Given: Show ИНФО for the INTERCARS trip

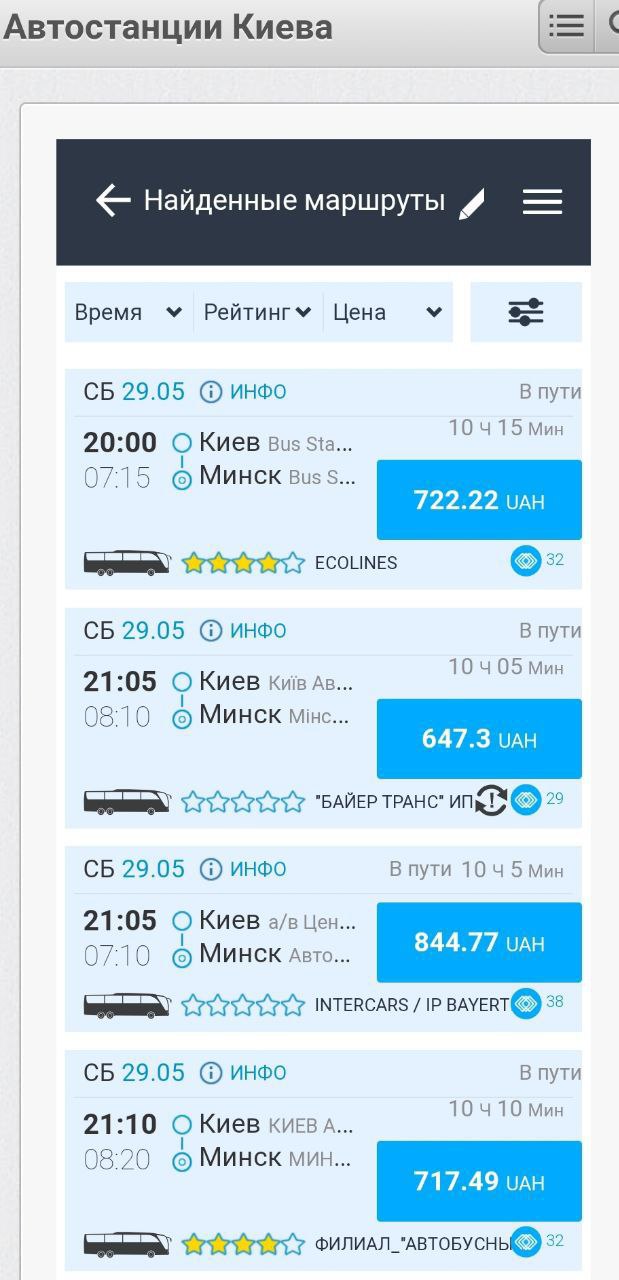Looking at the screenshot, I should pyautogui.click(x=243, y=869).
